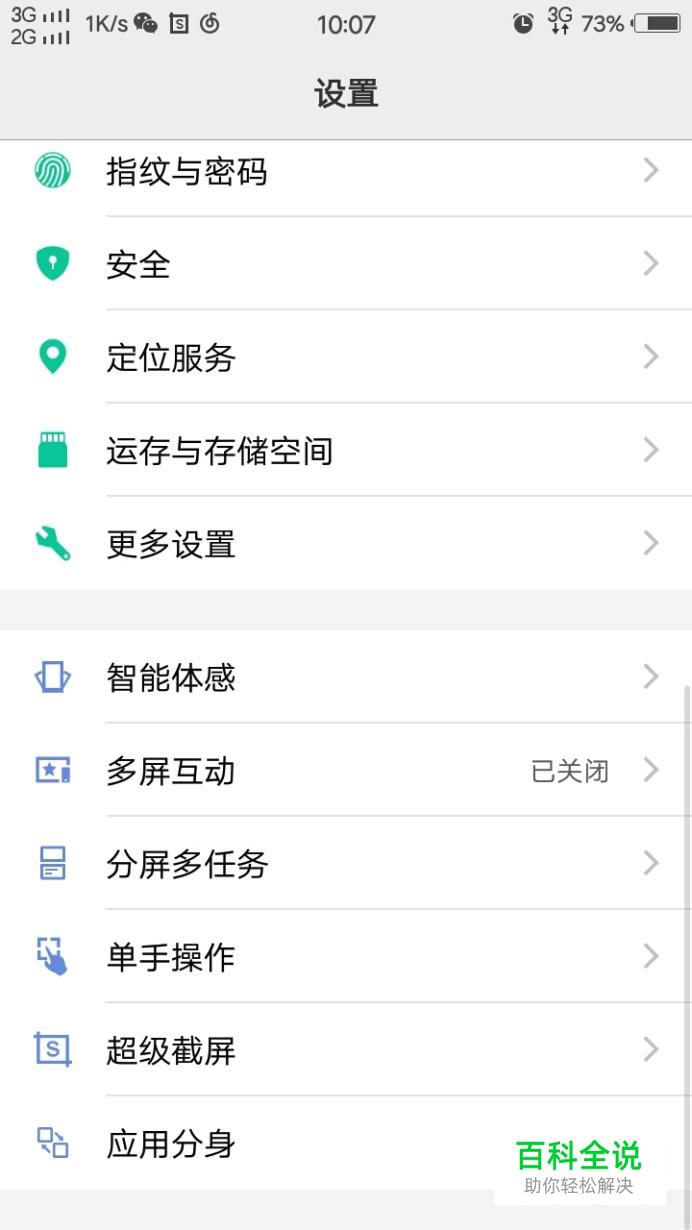Open 多屏互动 settings
The width and height of the screenshot is (692, 1230).
pos(170,771)
